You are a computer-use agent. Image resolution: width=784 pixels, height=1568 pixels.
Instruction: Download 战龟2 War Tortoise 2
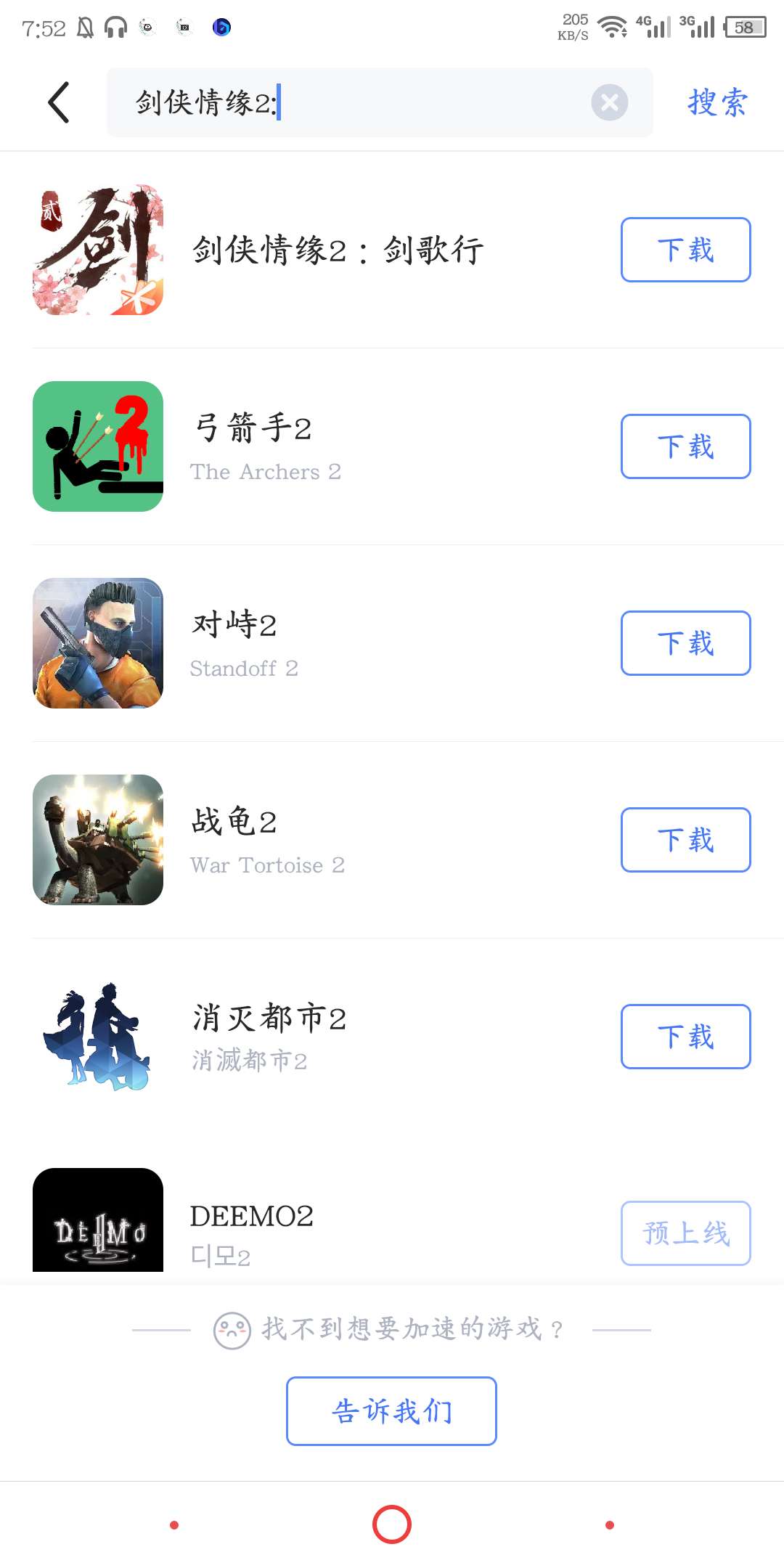tap(685, 840)
